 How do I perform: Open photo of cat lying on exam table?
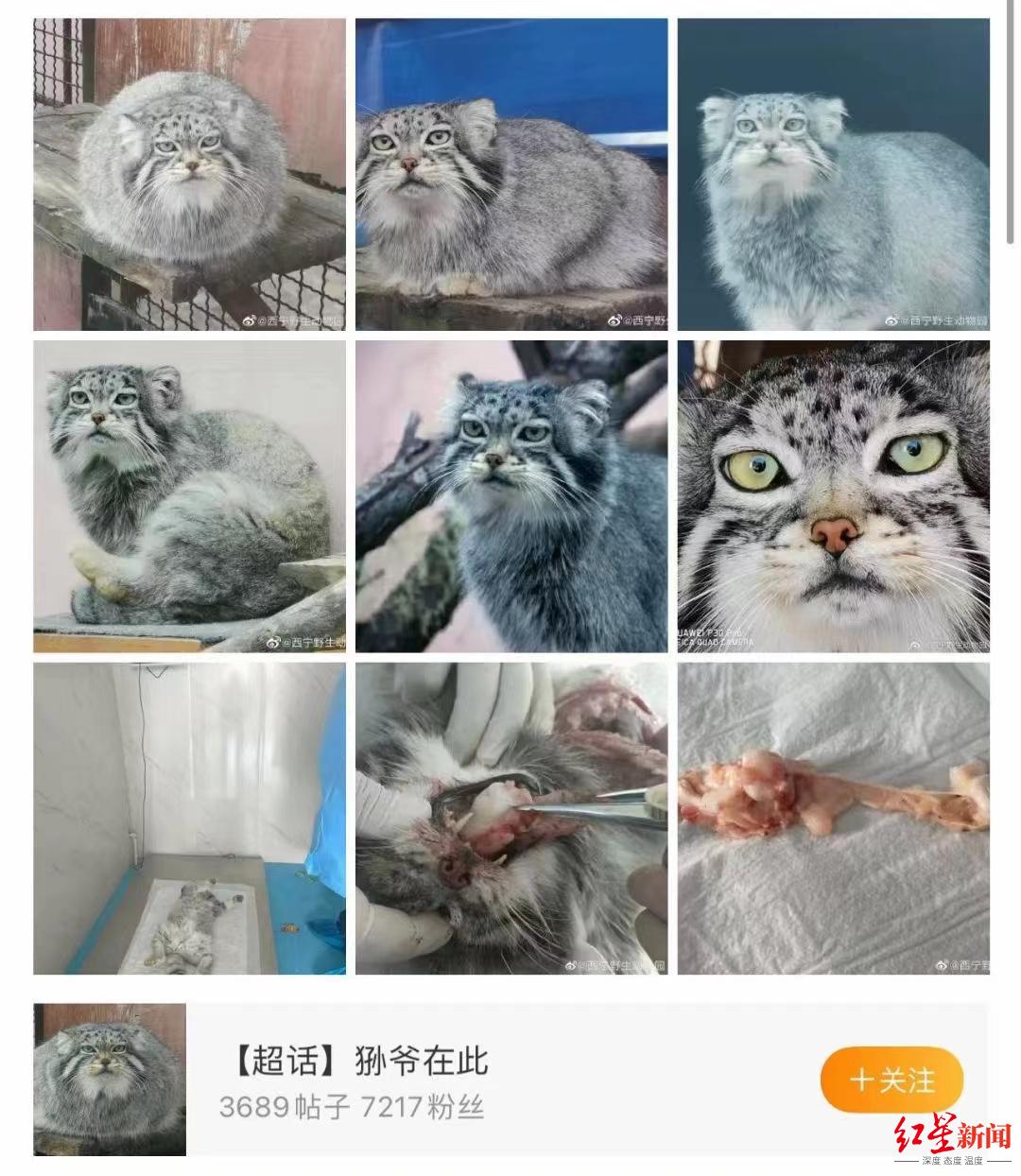(x=189, y=819)
